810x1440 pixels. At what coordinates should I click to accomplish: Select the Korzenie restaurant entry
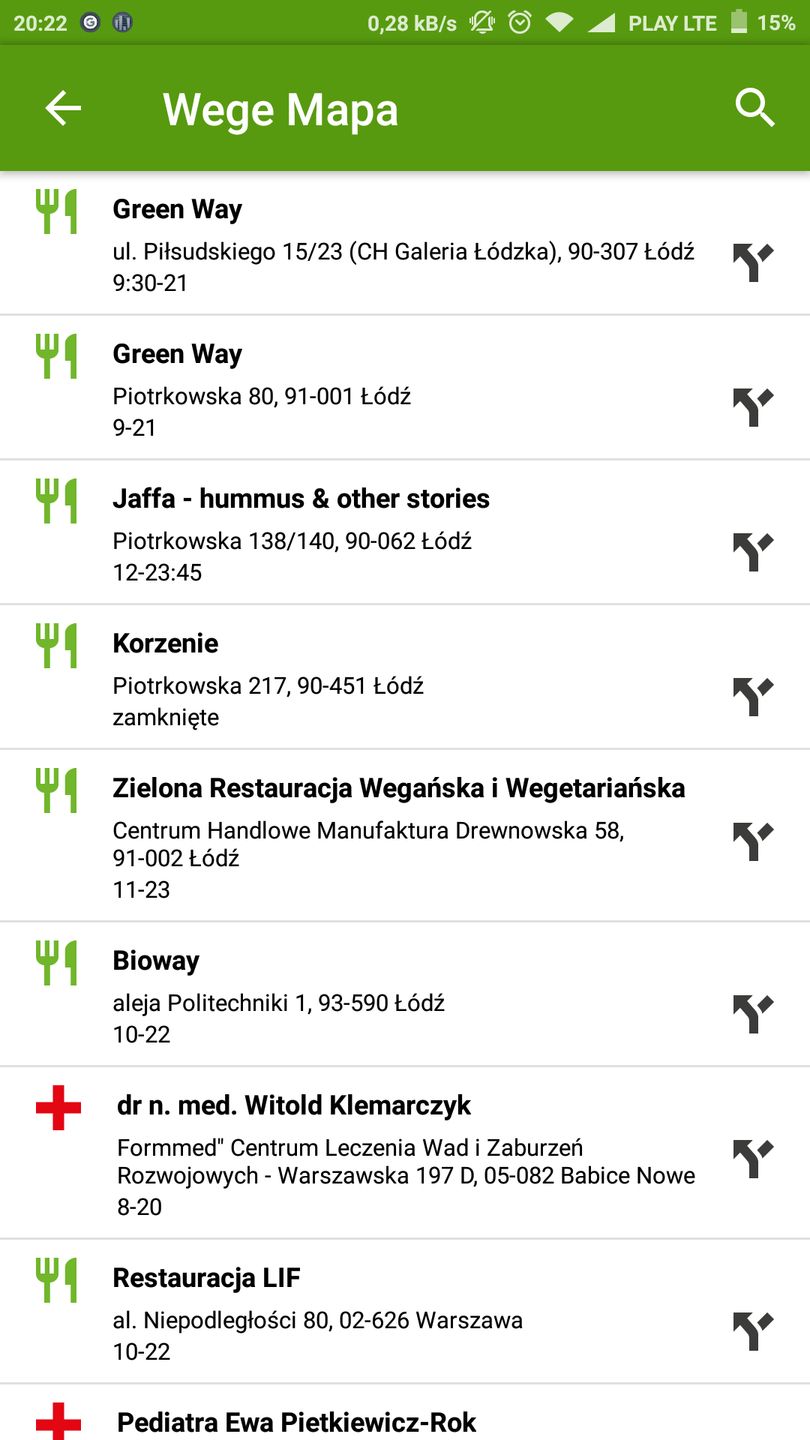pyautogui.click(x=400, y=678)
